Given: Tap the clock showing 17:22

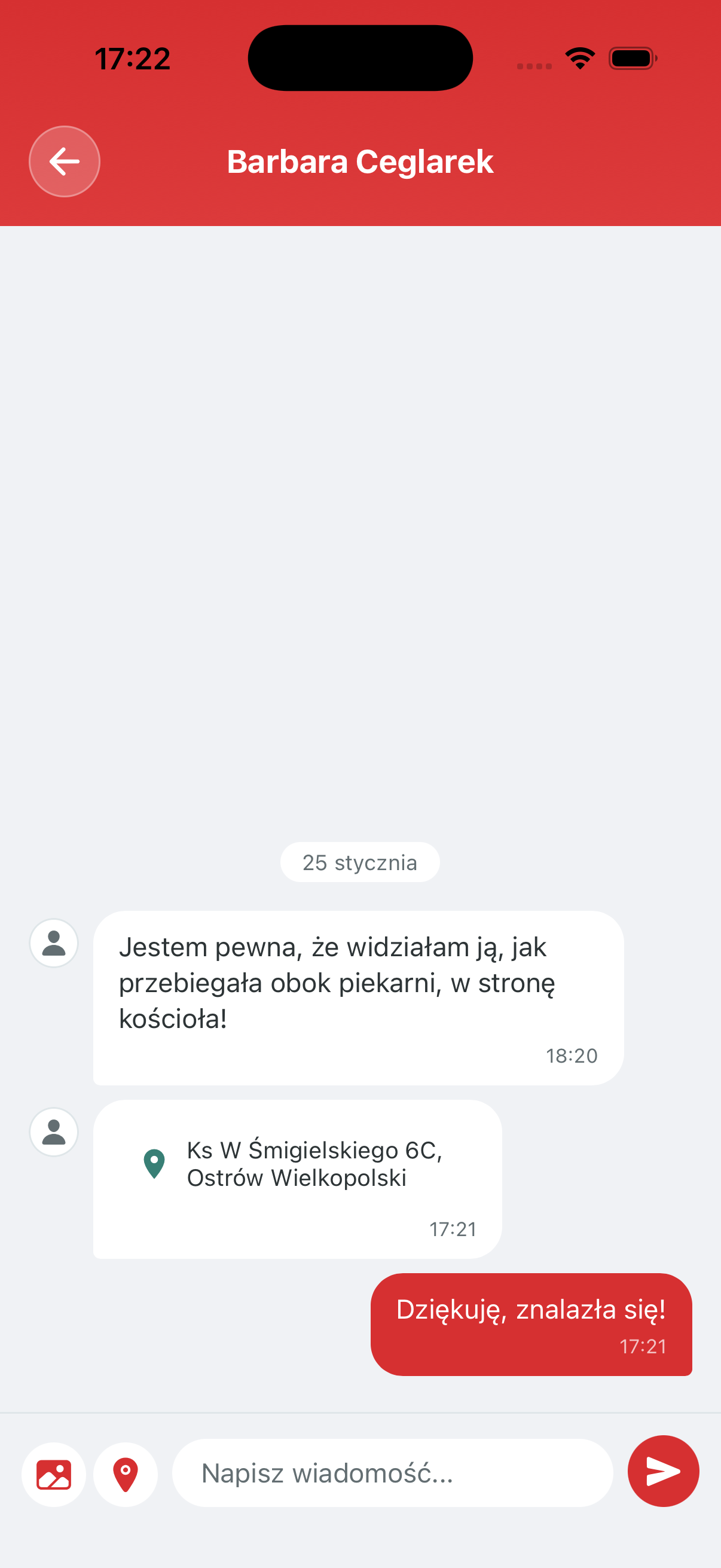Looking at the screenshot, I should pos(132,58).
